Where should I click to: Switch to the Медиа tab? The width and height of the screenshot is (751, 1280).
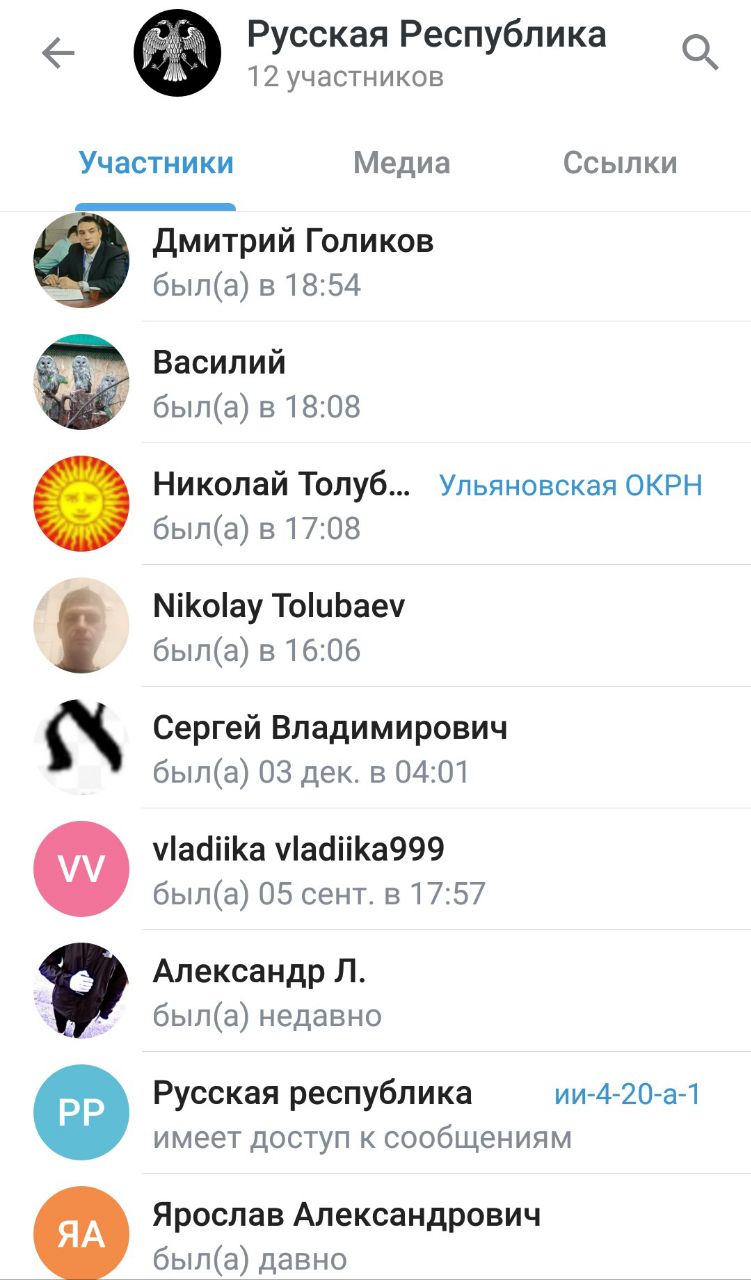coord(401,163)
